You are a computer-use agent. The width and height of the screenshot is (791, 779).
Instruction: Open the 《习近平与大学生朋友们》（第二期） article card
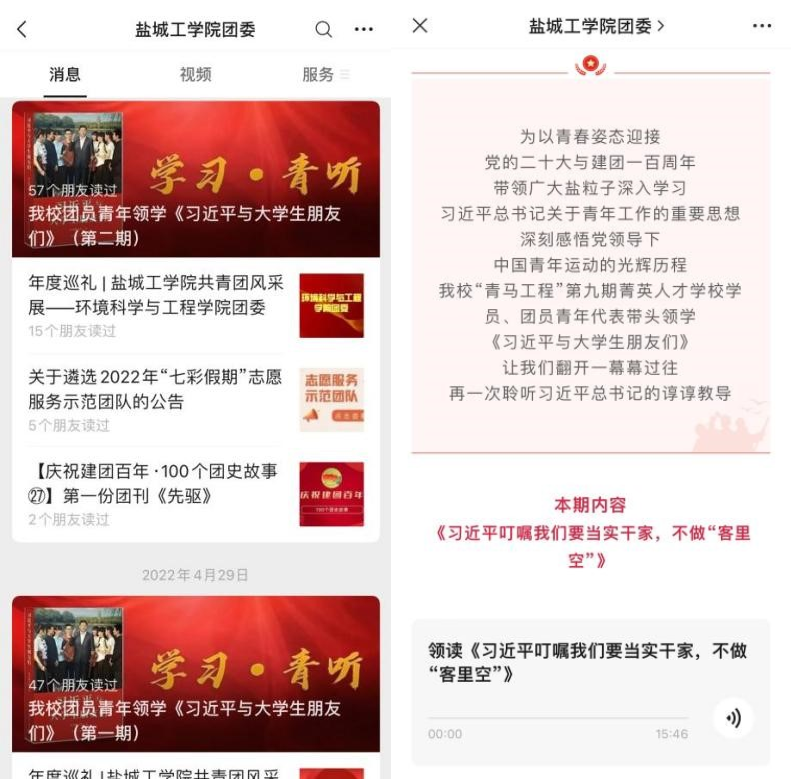196,180
